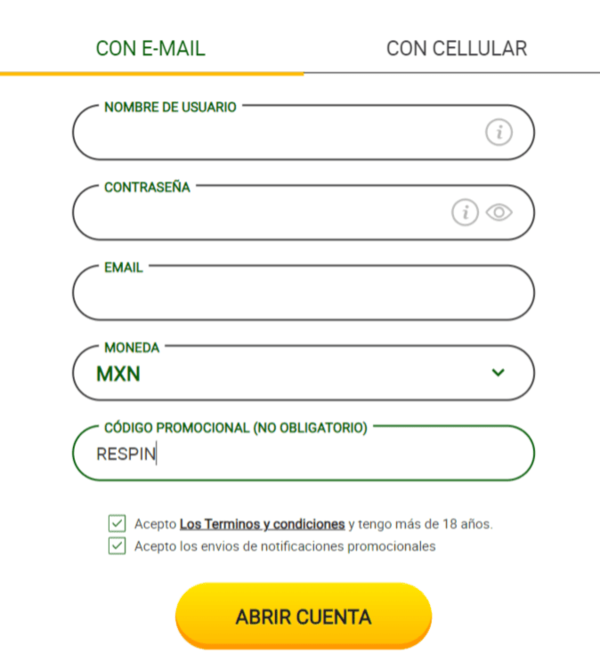Toggle password visibility eye icon

click(x=499, y=212)
